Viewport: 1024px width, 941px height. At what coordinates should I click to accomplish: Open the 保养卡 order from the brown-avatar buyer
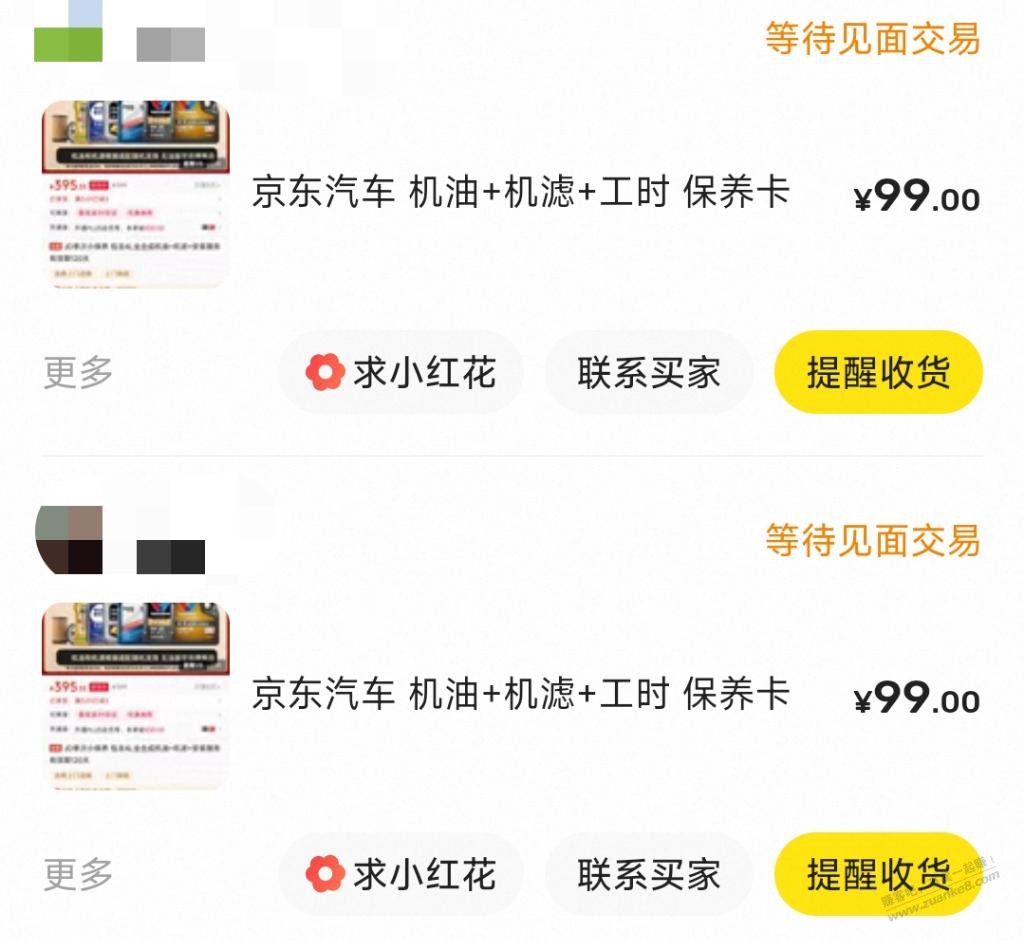point(520,694)
